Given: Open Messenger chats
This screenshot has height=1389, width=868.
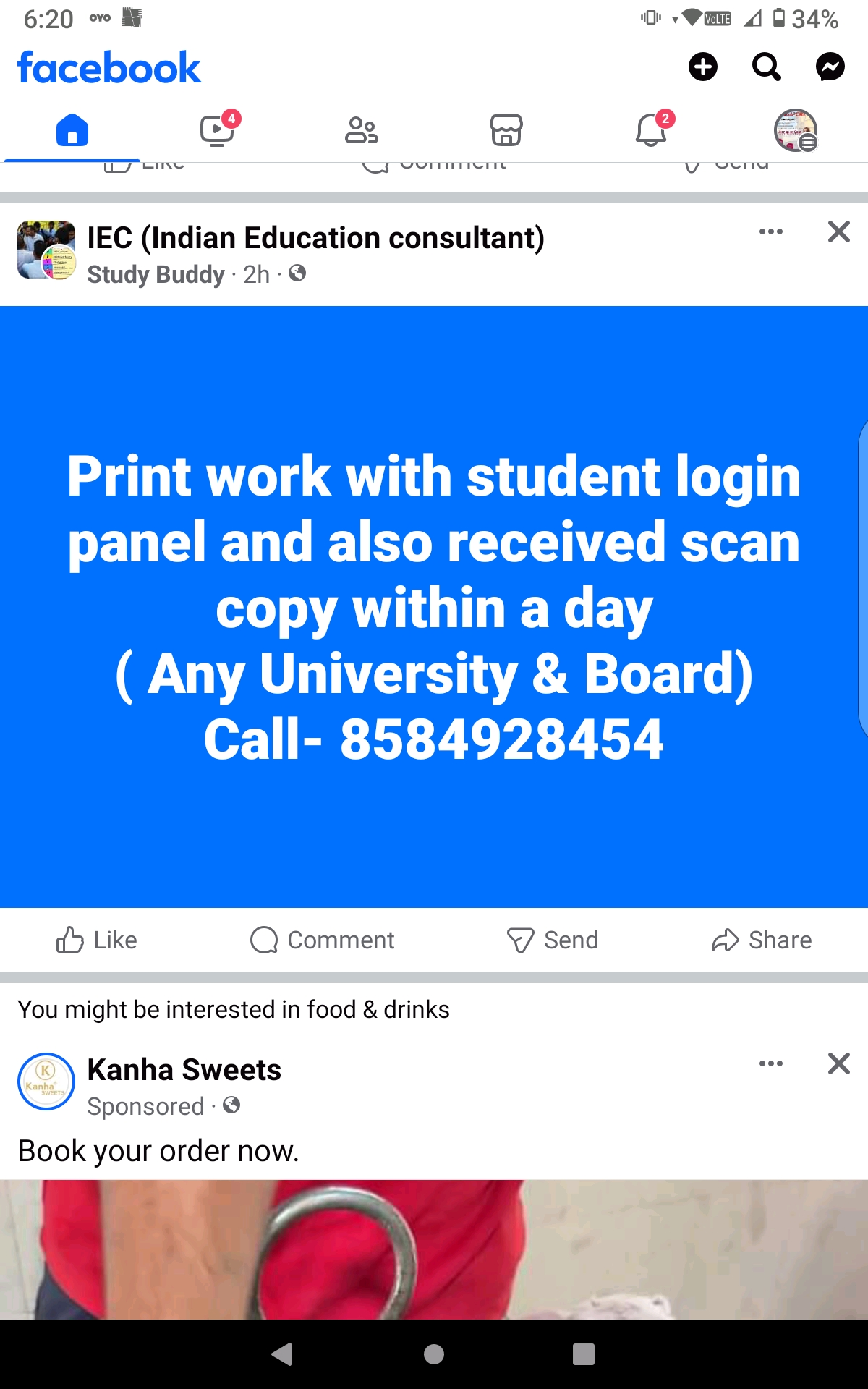Looking at the screenshot, I should pos(830,67).
